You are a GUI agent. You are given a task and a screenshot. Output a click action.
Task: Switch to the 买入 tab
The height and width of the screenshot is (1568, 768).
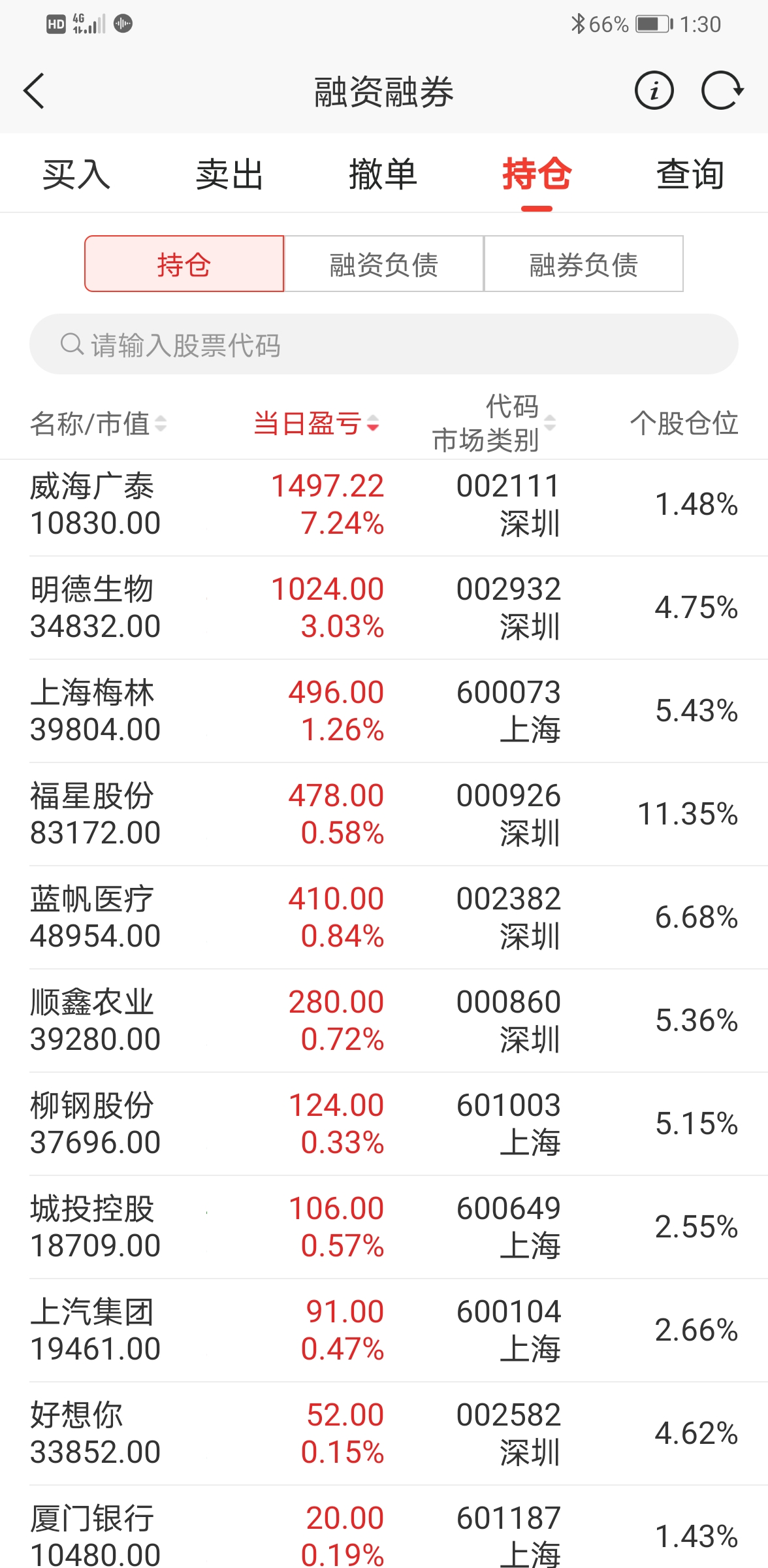76,174
